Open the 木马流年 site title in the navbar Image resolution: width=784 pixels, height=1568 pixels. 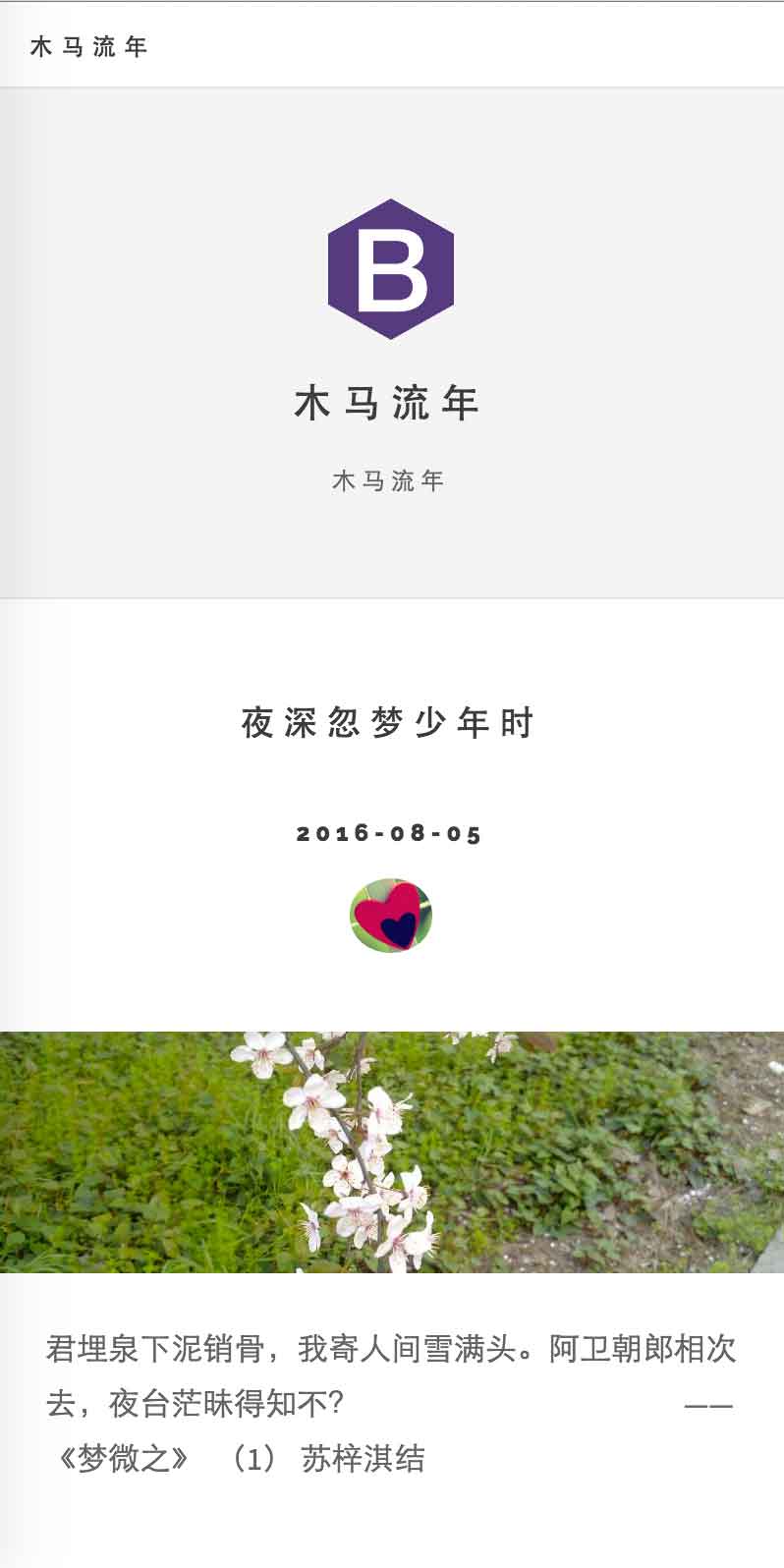coord(88,46)
